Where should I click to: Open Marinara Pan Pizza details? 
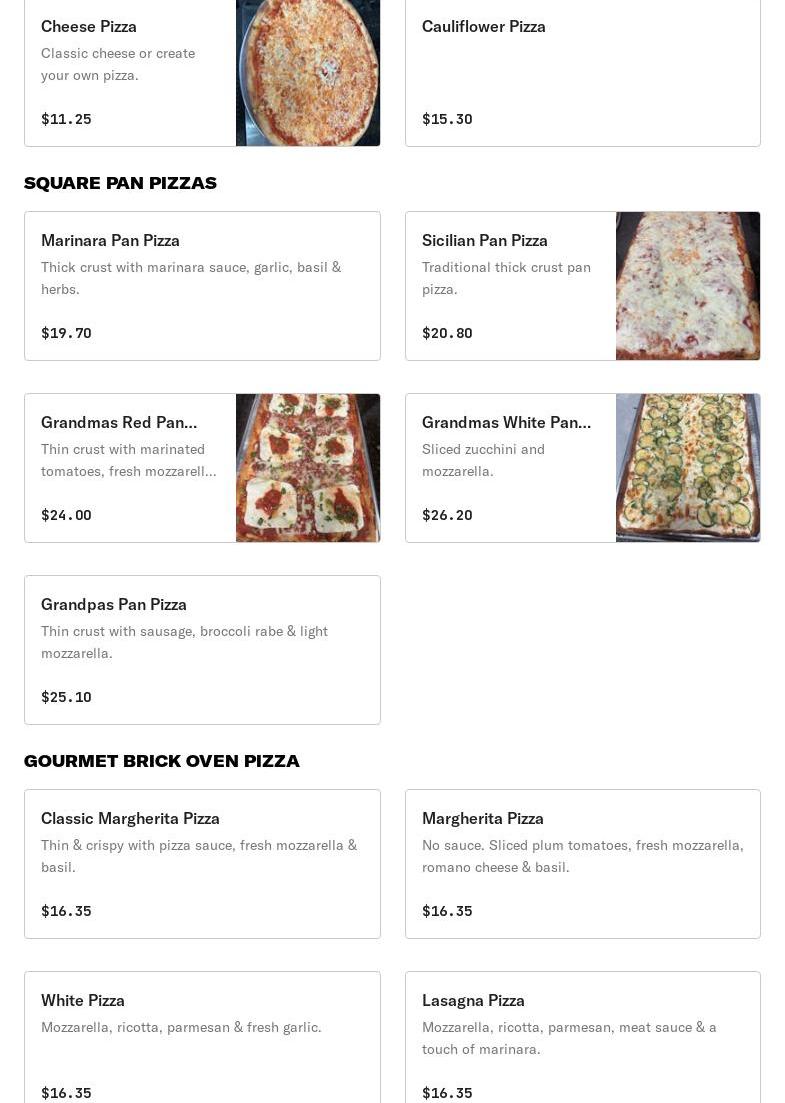(202, 286)
